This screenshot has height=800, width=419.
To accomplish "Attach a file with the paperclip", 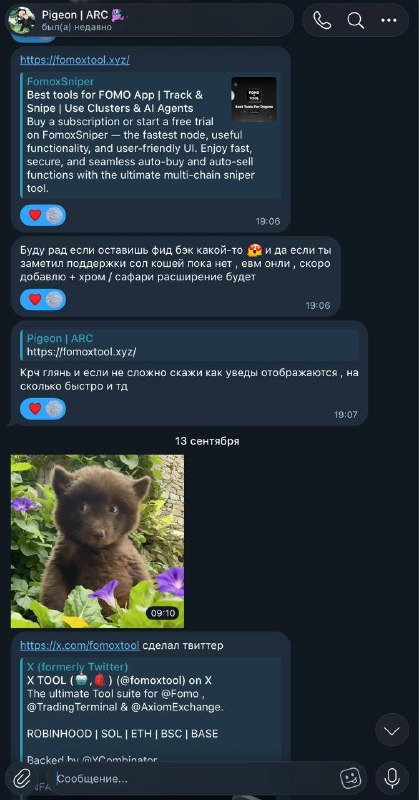I will 22,779.
